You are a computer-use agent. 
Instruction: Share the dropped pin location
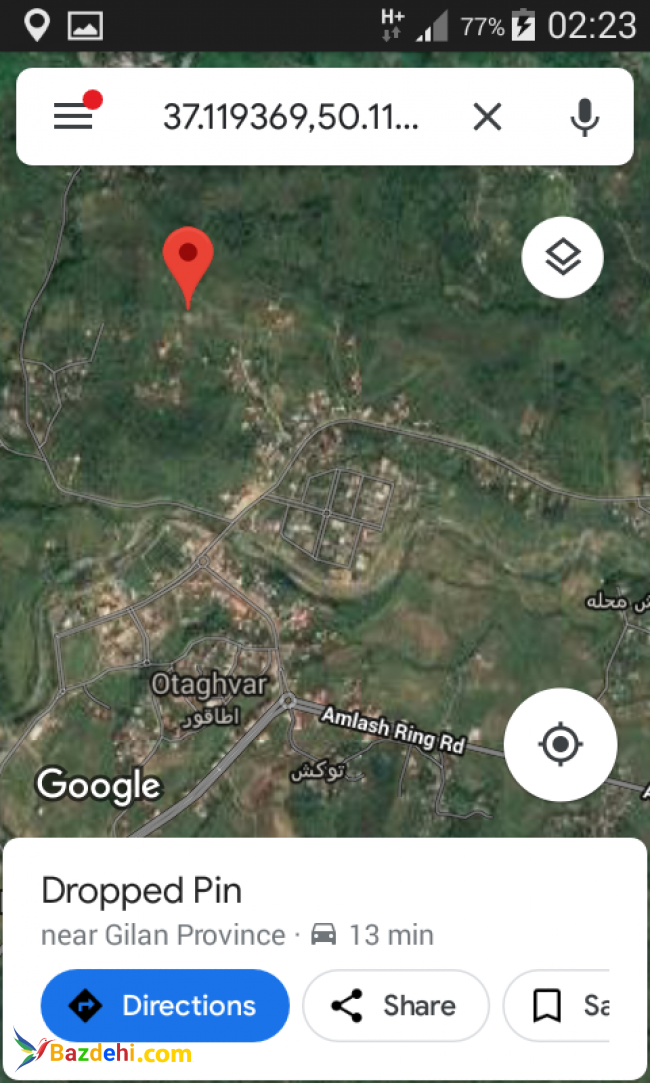pyautogui.click(x=396, y=1005)
